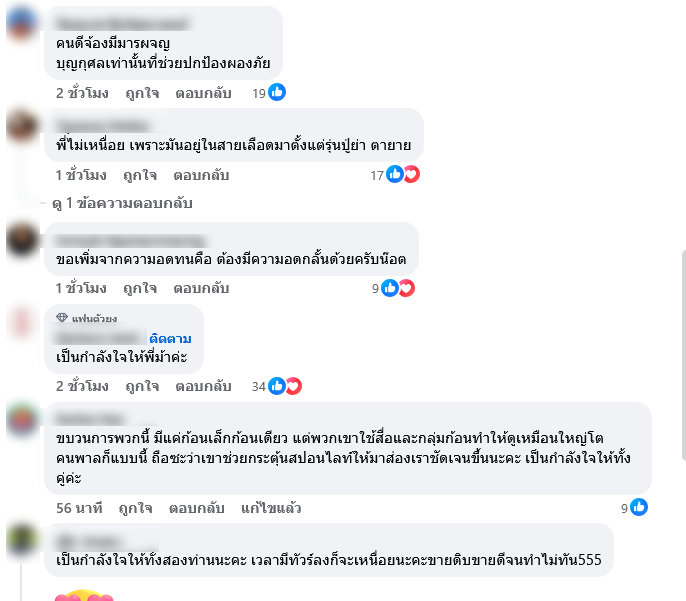The width and height of the screenshot is (686, 601).
Task: Open 56 นาที timestamp of ขบวนการพวกนี้ comment
Action: tap(78, 508)
